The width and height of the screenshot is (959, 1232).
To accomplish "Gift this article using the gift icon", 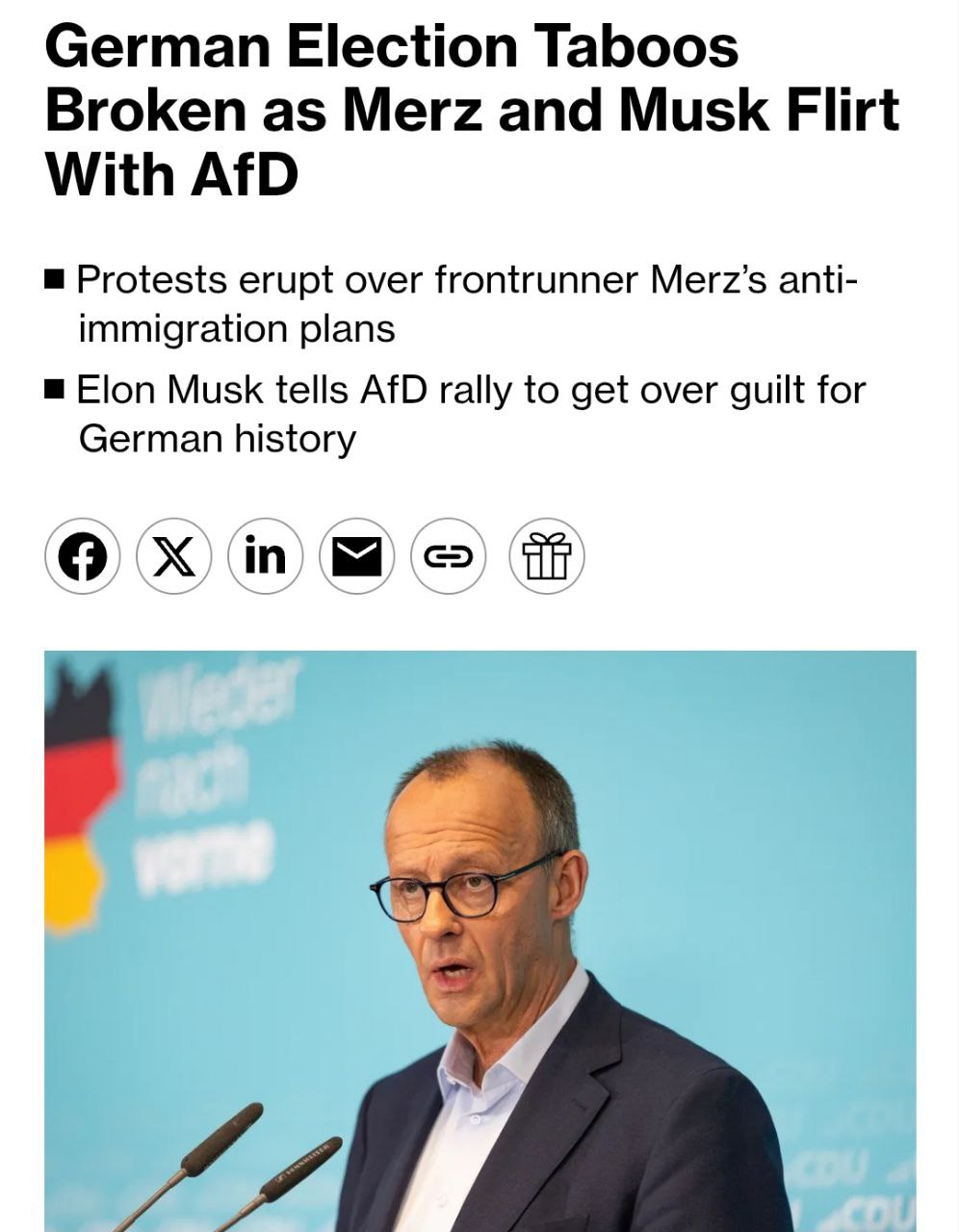I will 546,556.
